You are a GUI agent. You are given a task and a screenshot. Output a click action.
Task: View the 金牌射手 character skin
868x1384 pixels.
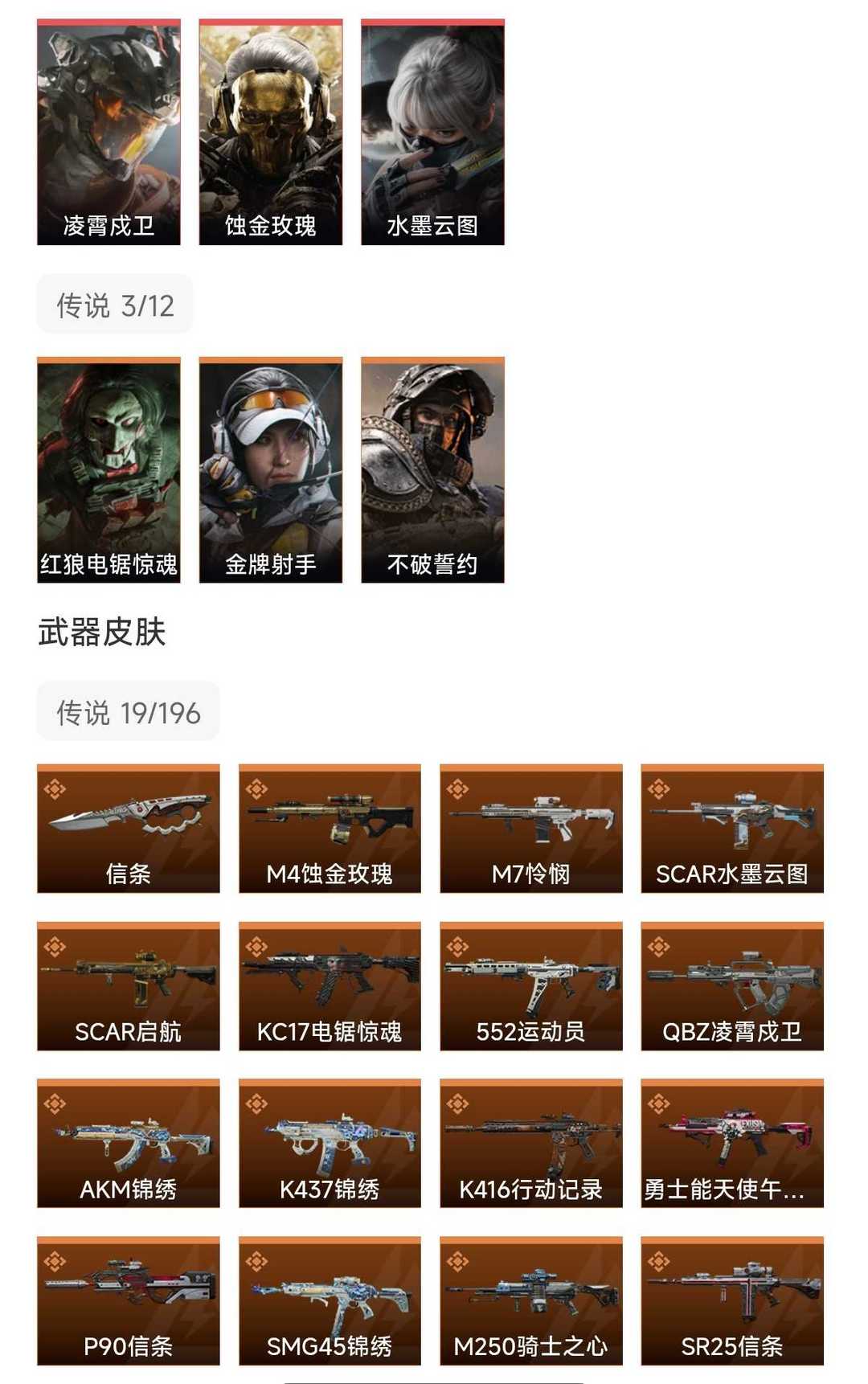pos(271,470)
